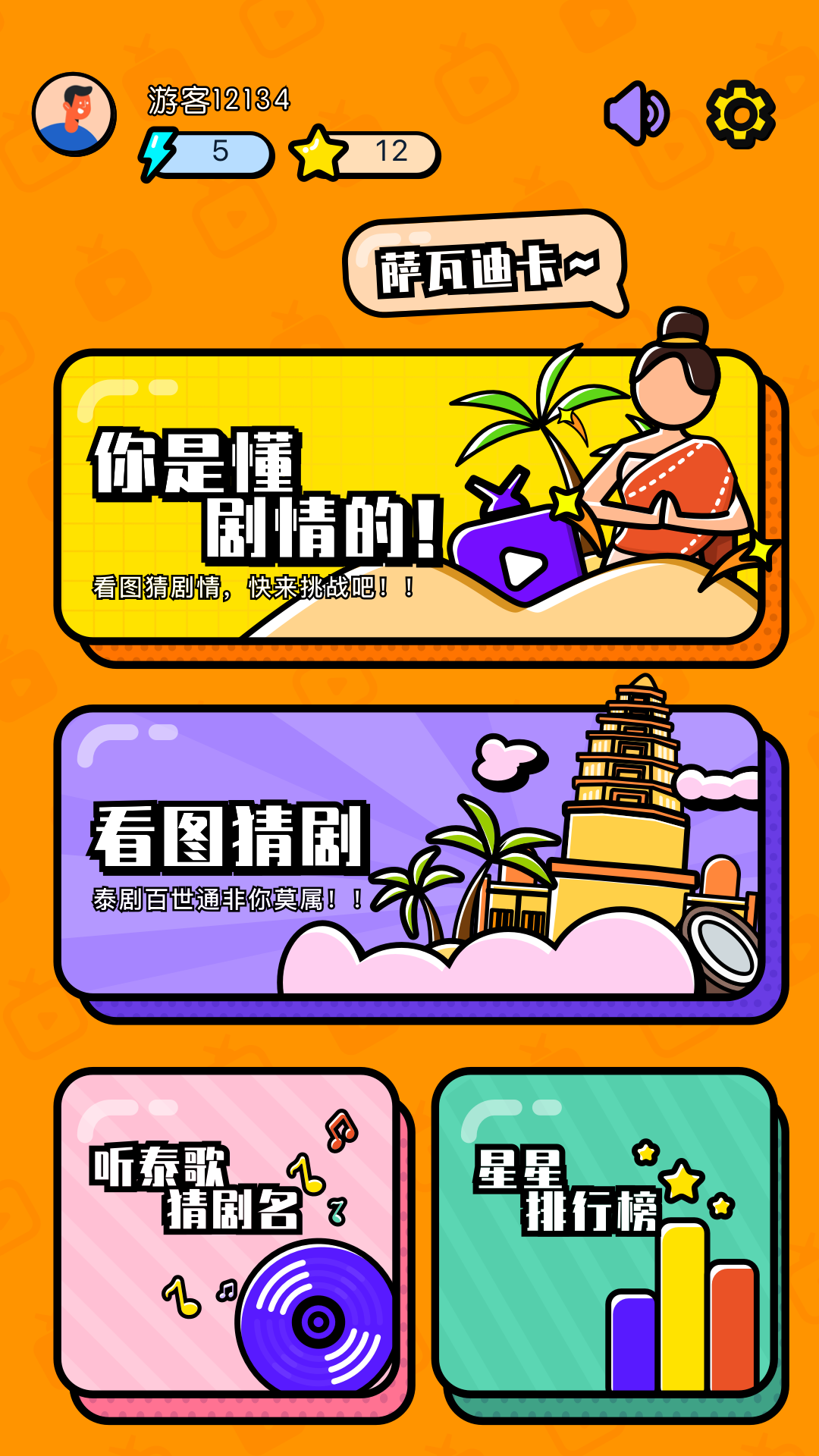Open the settings gear
This screenshot has width=819, height=1456.
pos(740,114)
